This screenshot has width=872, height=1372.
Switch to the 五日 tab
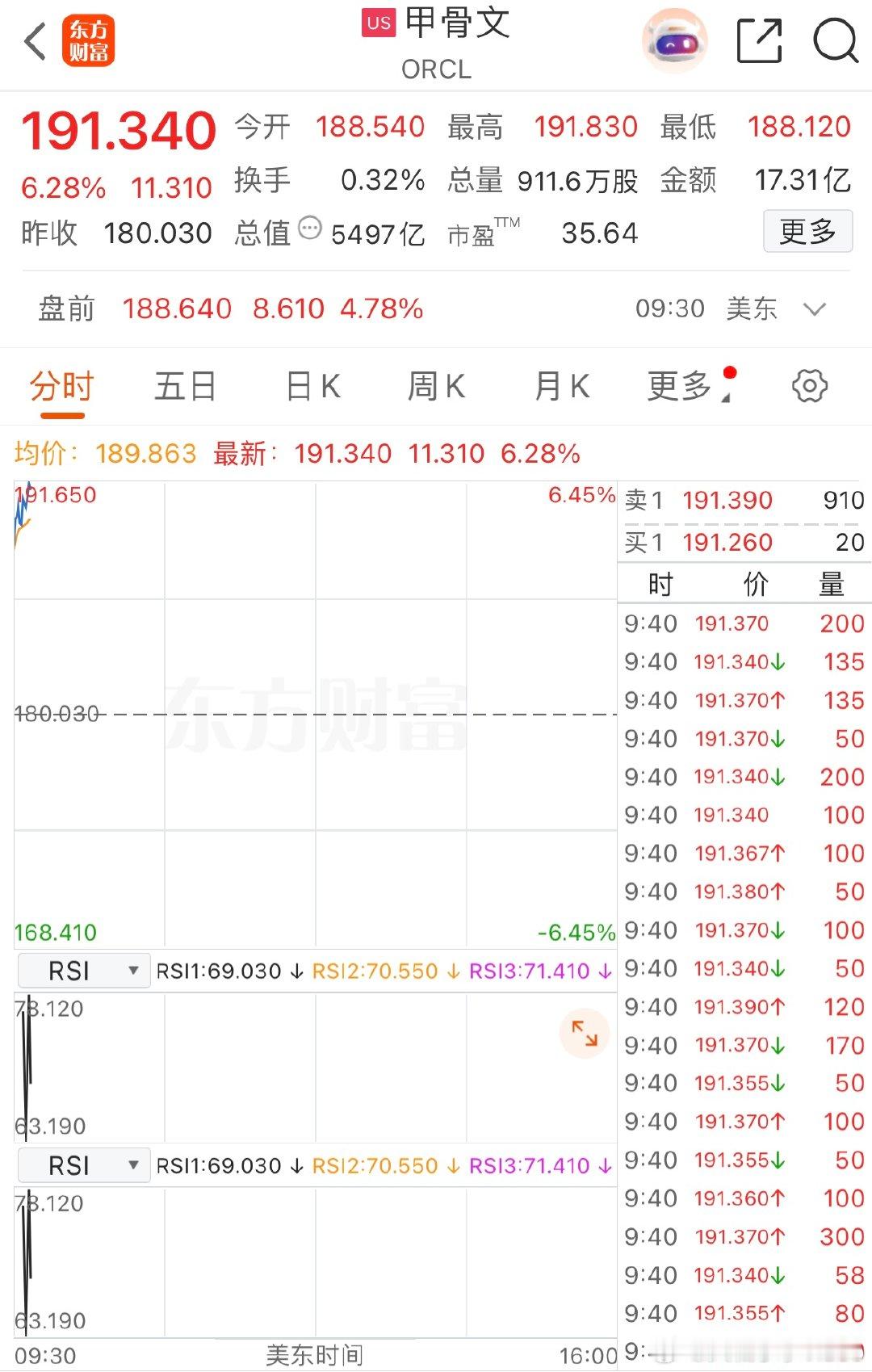click(186, 387)
